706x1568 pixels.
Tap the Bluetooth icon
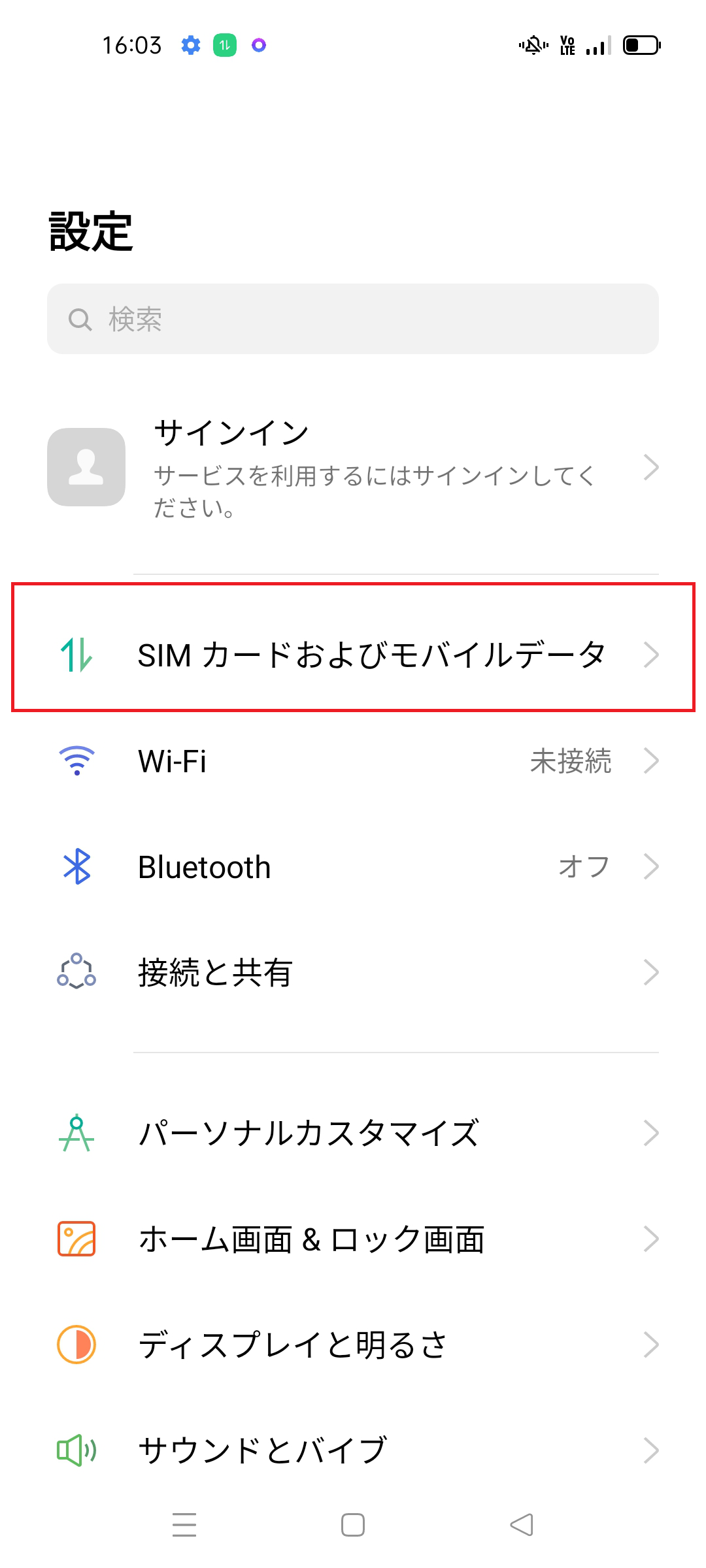(x=76, y=866)
